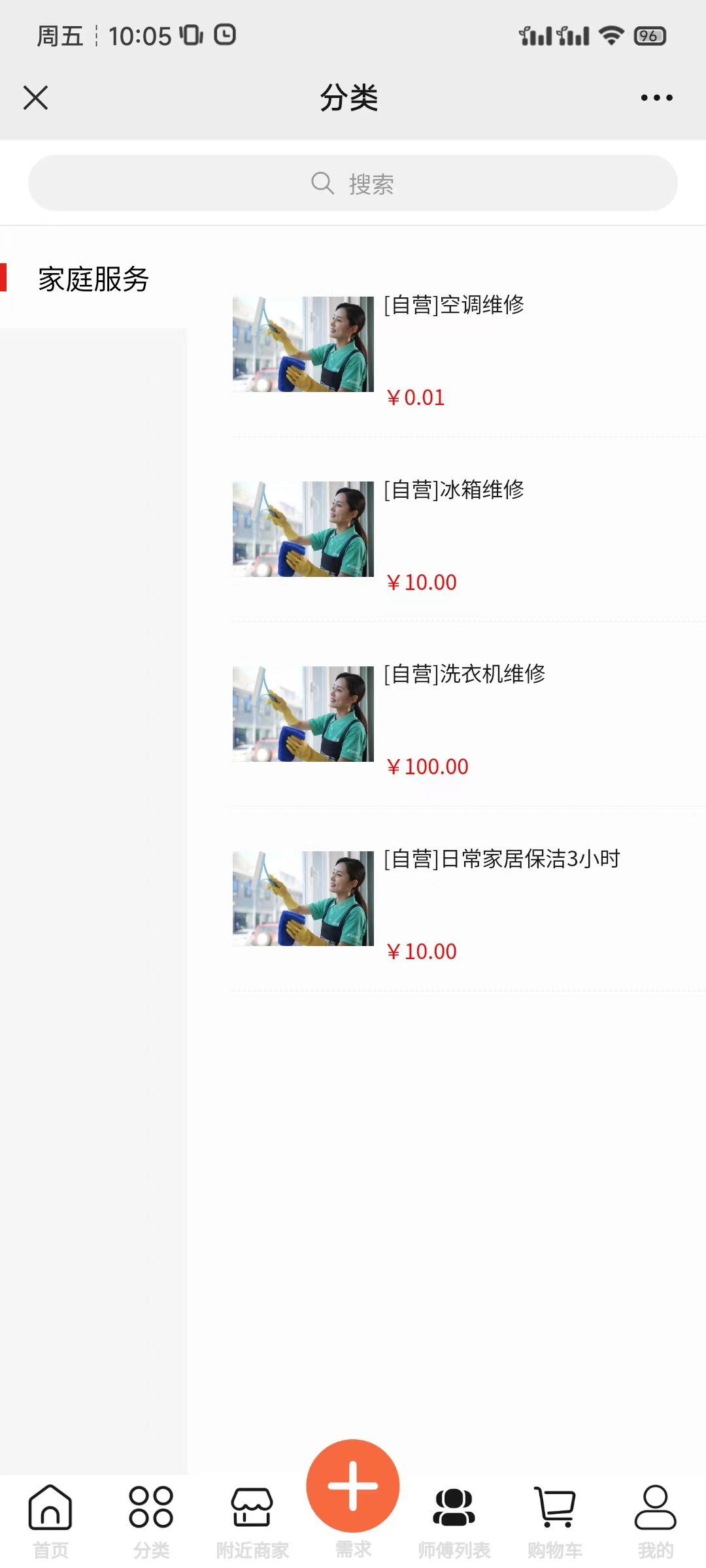
Task: Open the [自营]空调维修 service
Action: pyautogui.click(x=454, y=305)
